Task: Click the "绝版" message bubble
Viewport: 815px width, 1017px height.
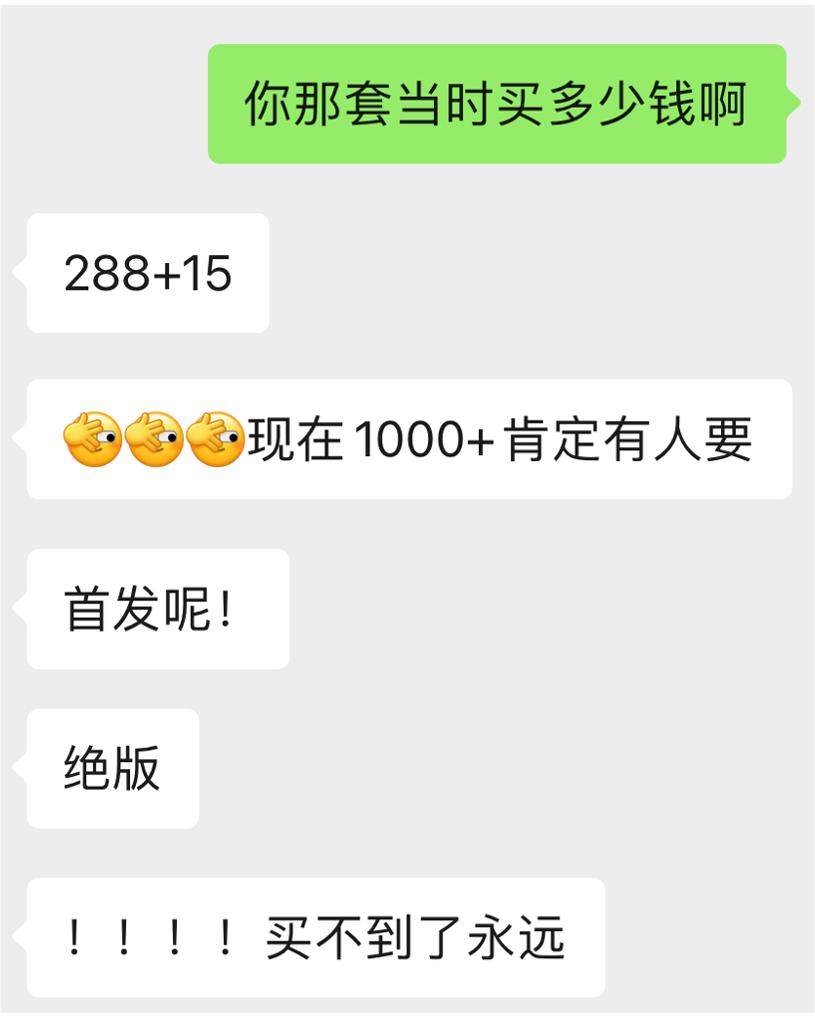Action: coord(112,766)
